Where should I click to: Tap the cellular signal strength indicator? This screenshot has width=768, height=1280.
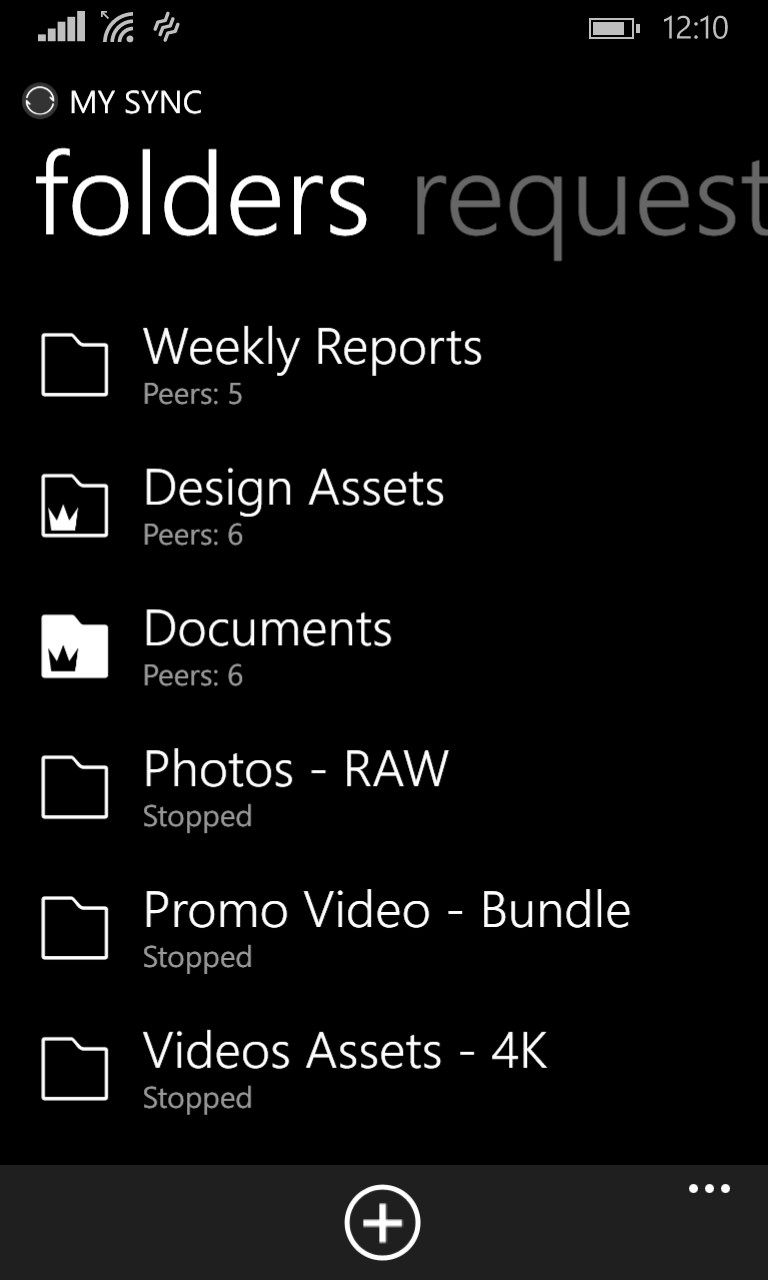point(58,27)
